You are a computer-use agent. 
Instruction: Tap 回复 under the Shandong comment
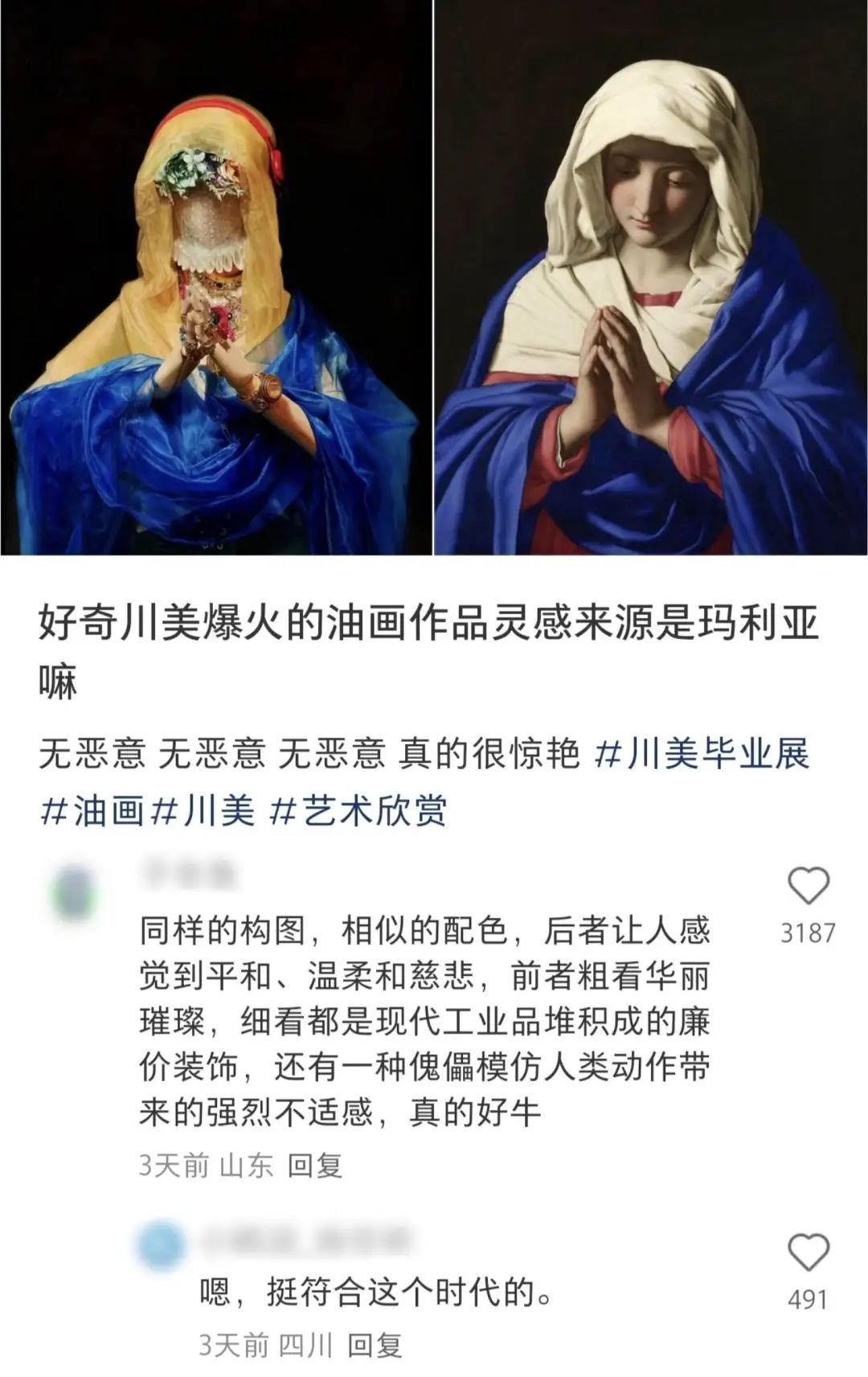[315, 1165]
